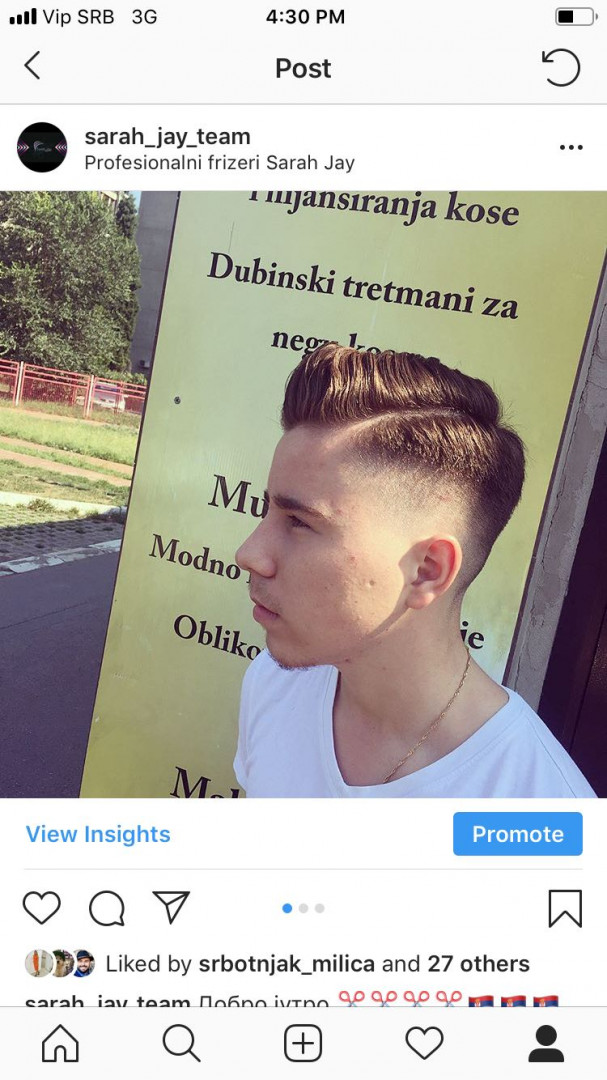This screenshot has height=1080, width=607.
Task: Switch to the Search and Explore tab
Action: click(x=181, y=1044)
